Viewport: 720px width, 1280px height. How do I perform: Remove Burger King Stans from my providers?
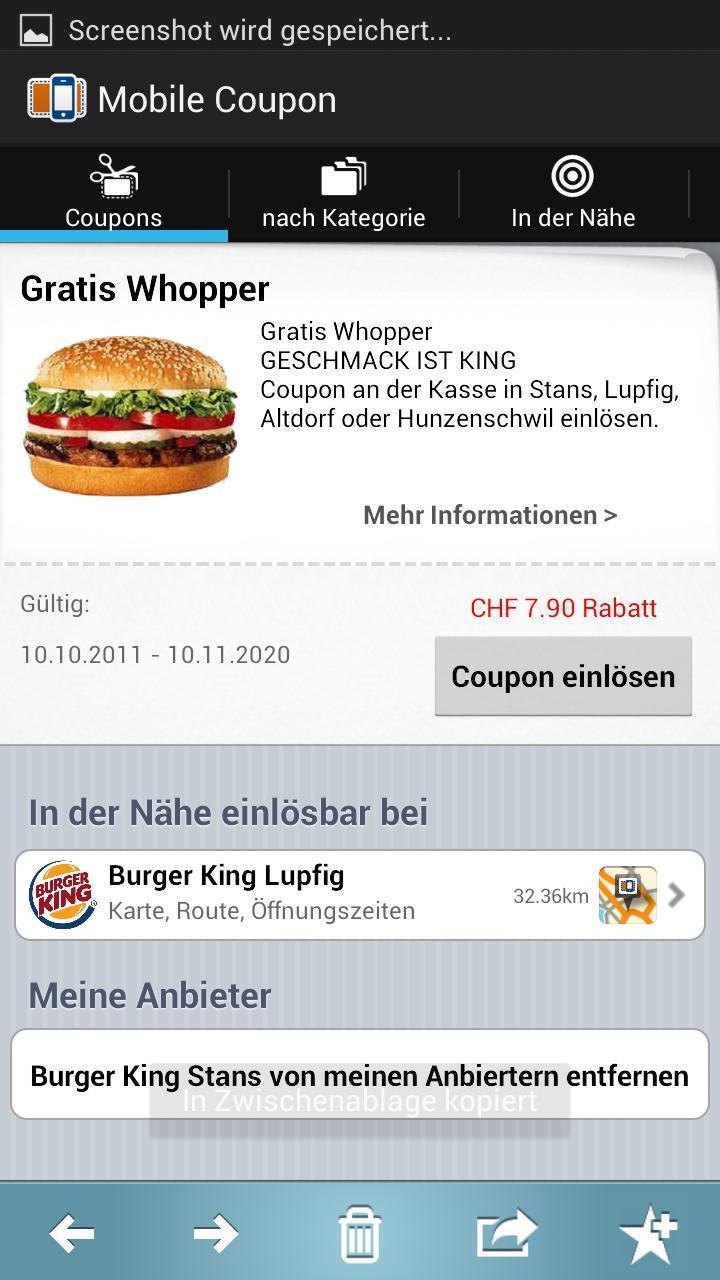360,1076
